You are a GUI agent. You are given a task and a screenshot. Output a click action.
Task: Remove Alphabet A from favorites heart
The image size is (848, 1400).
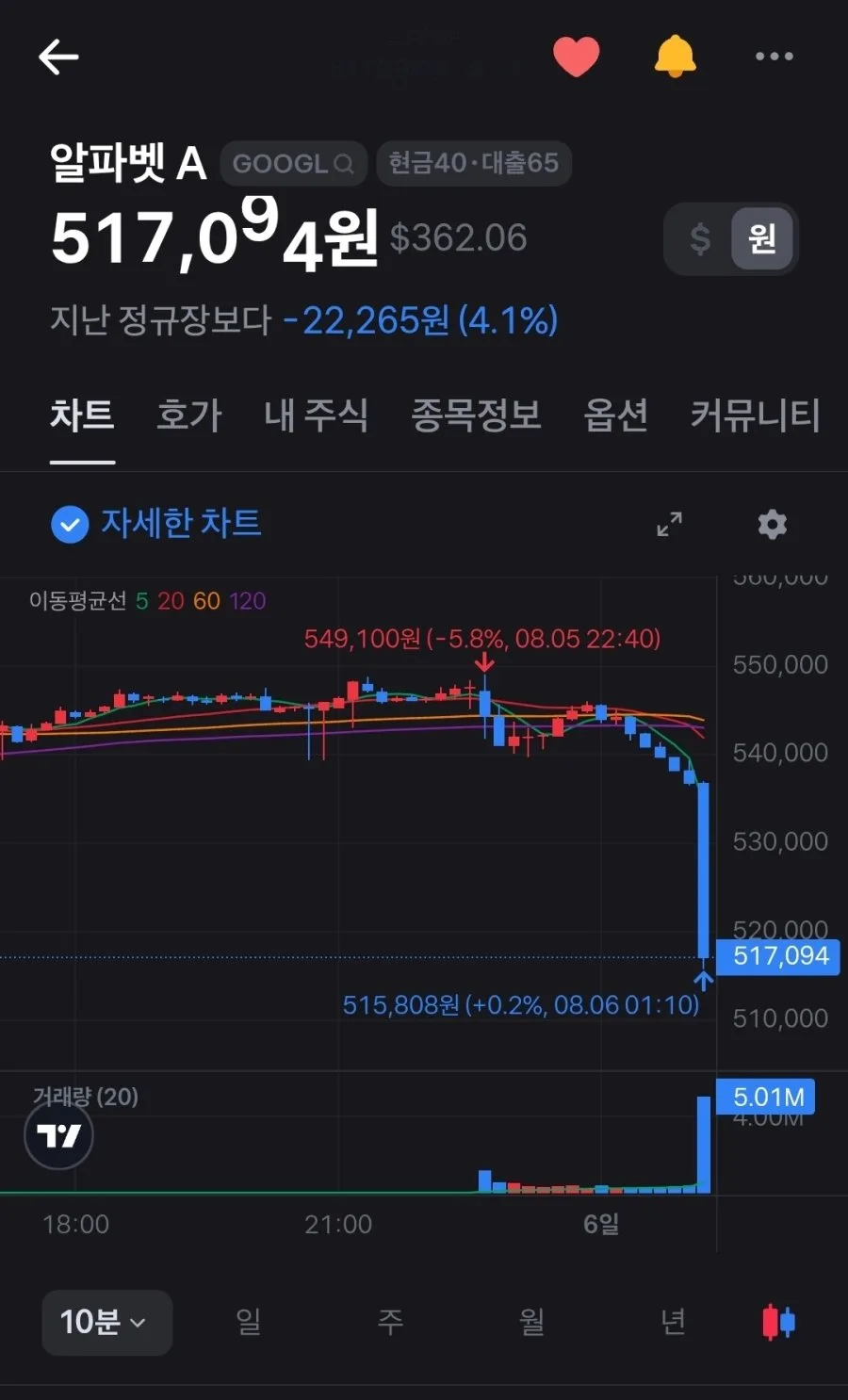click(576, 57)
